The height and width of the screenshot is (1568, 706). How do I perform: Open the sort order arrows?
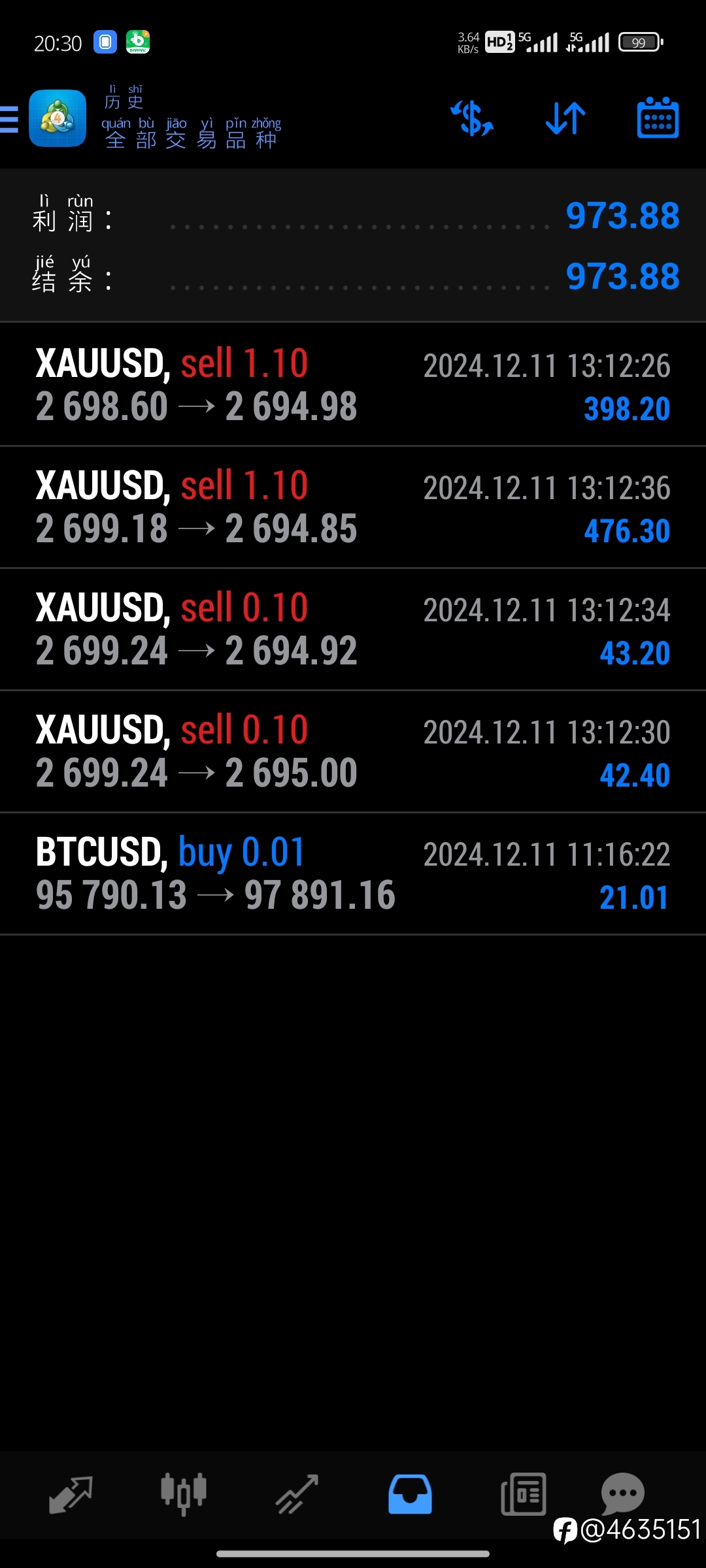[x=565, y=118]
